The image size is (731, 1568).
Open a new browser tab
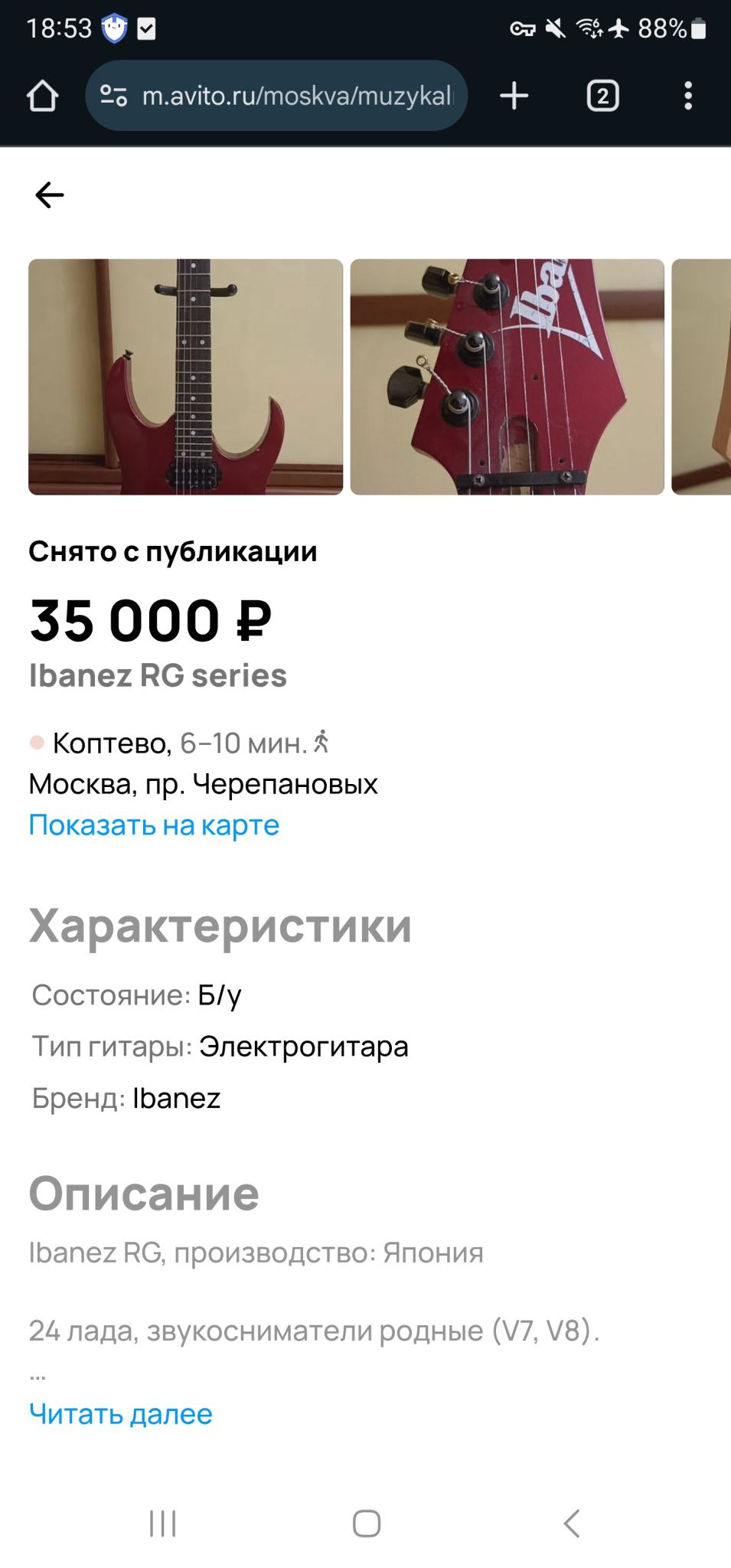coord(514,96)
